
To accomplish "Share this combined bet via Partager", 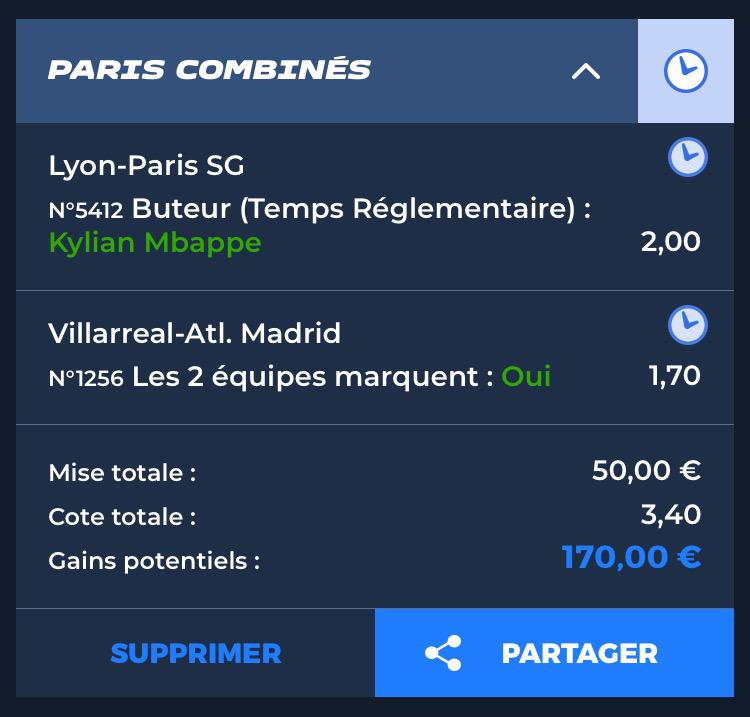I will coord(554,653).
